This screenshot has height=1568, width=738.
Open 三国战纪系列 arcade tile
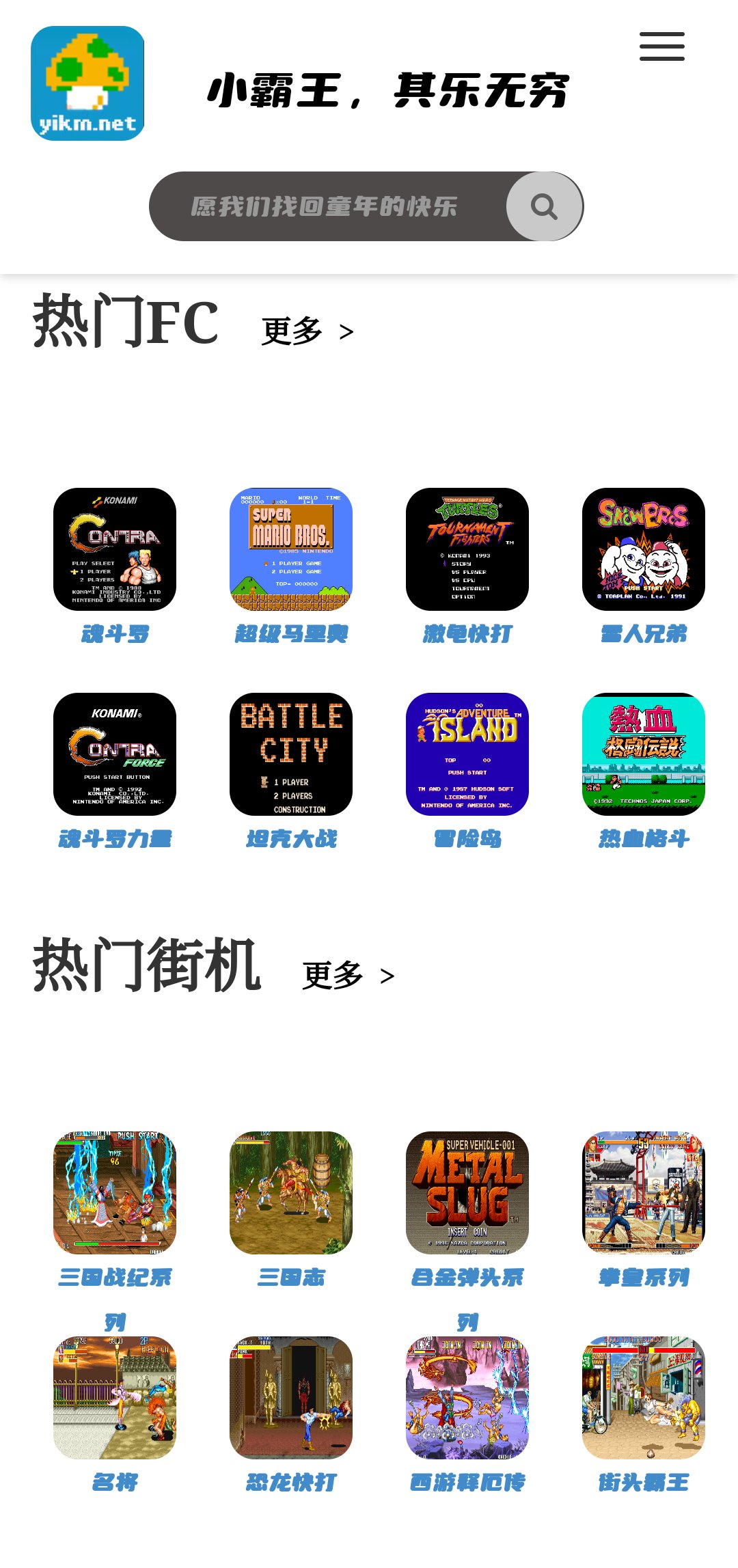point(115,1193)
